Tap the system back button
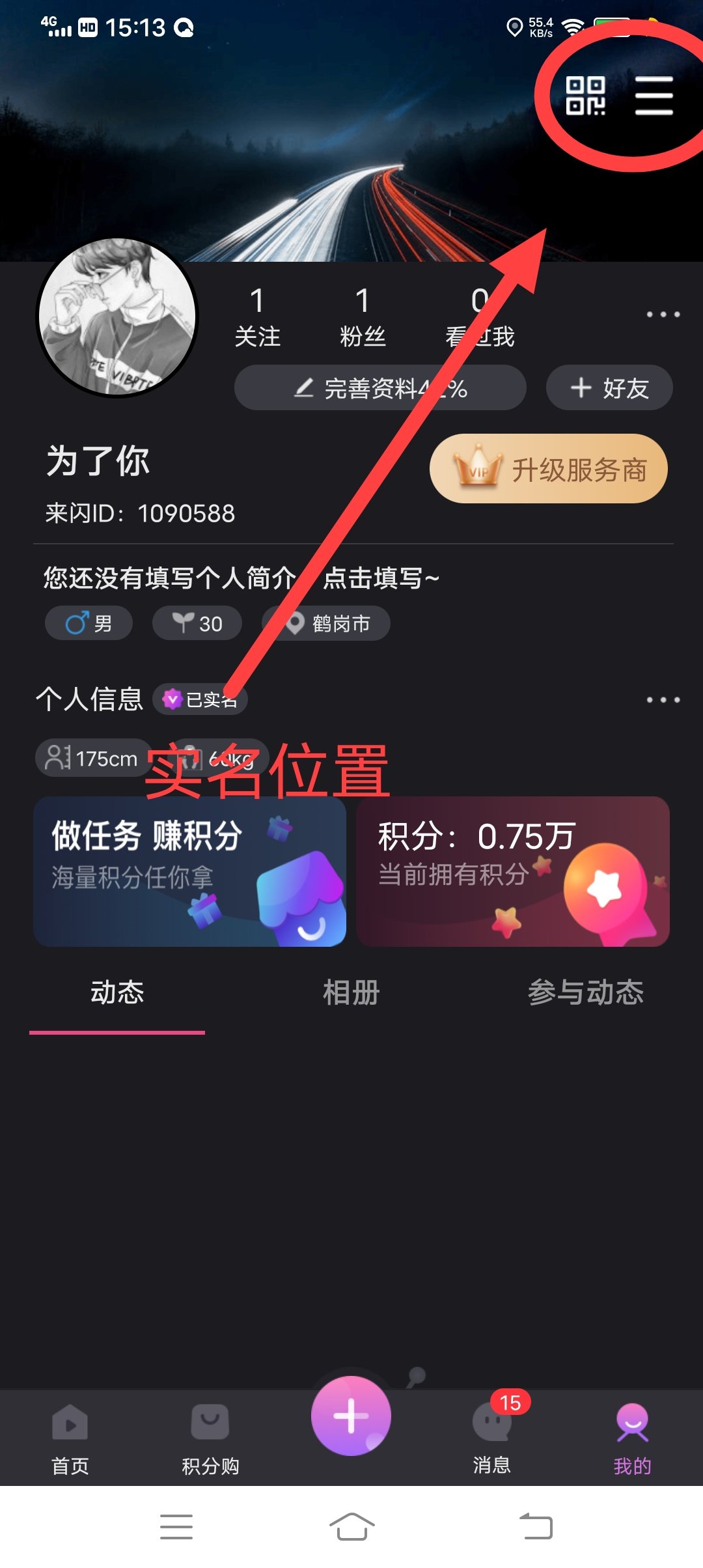Image resolution: width=703 pixels, height=1568 pixels. click(x=536, y=1527)
